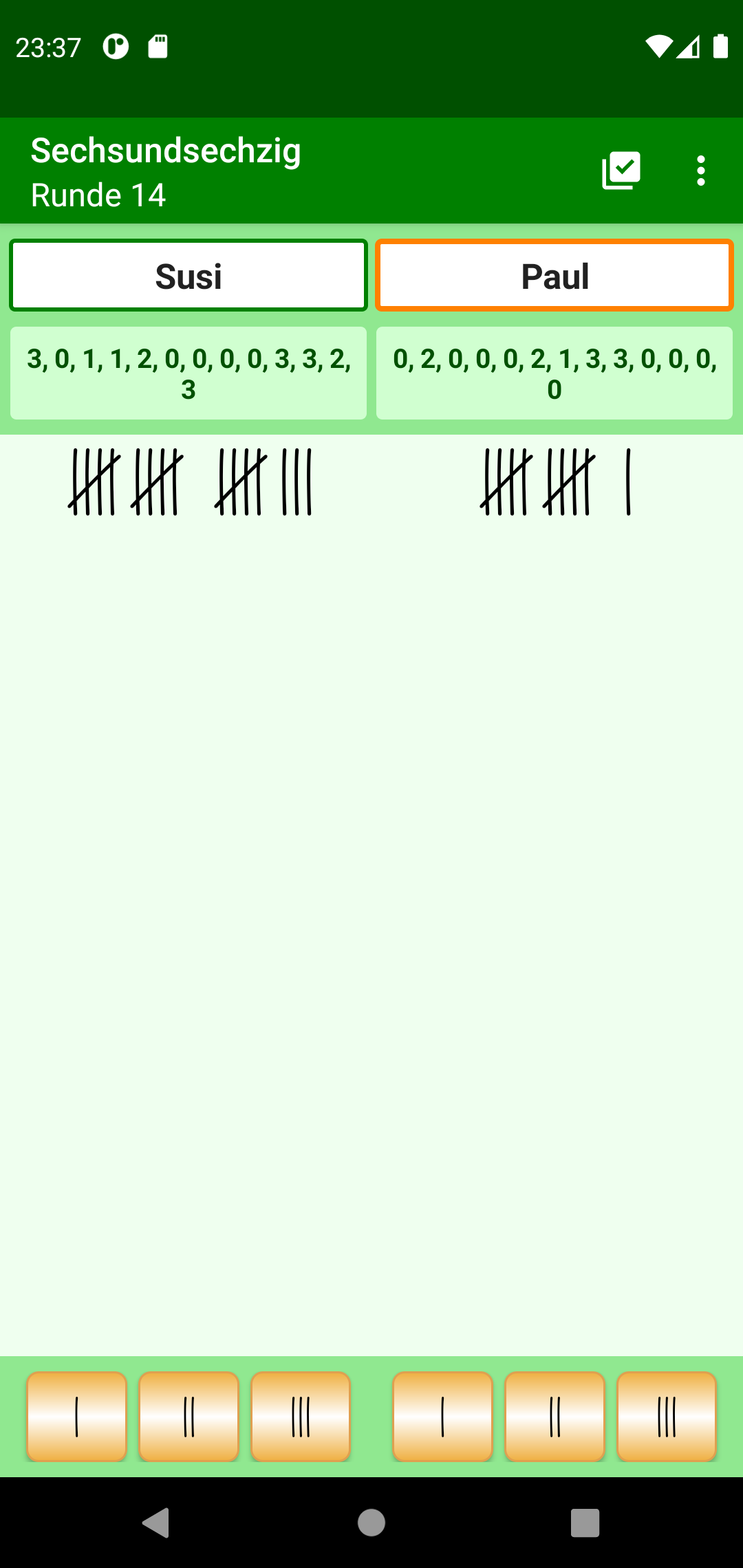Select the Susi player name button

click(x=189, y=276)
